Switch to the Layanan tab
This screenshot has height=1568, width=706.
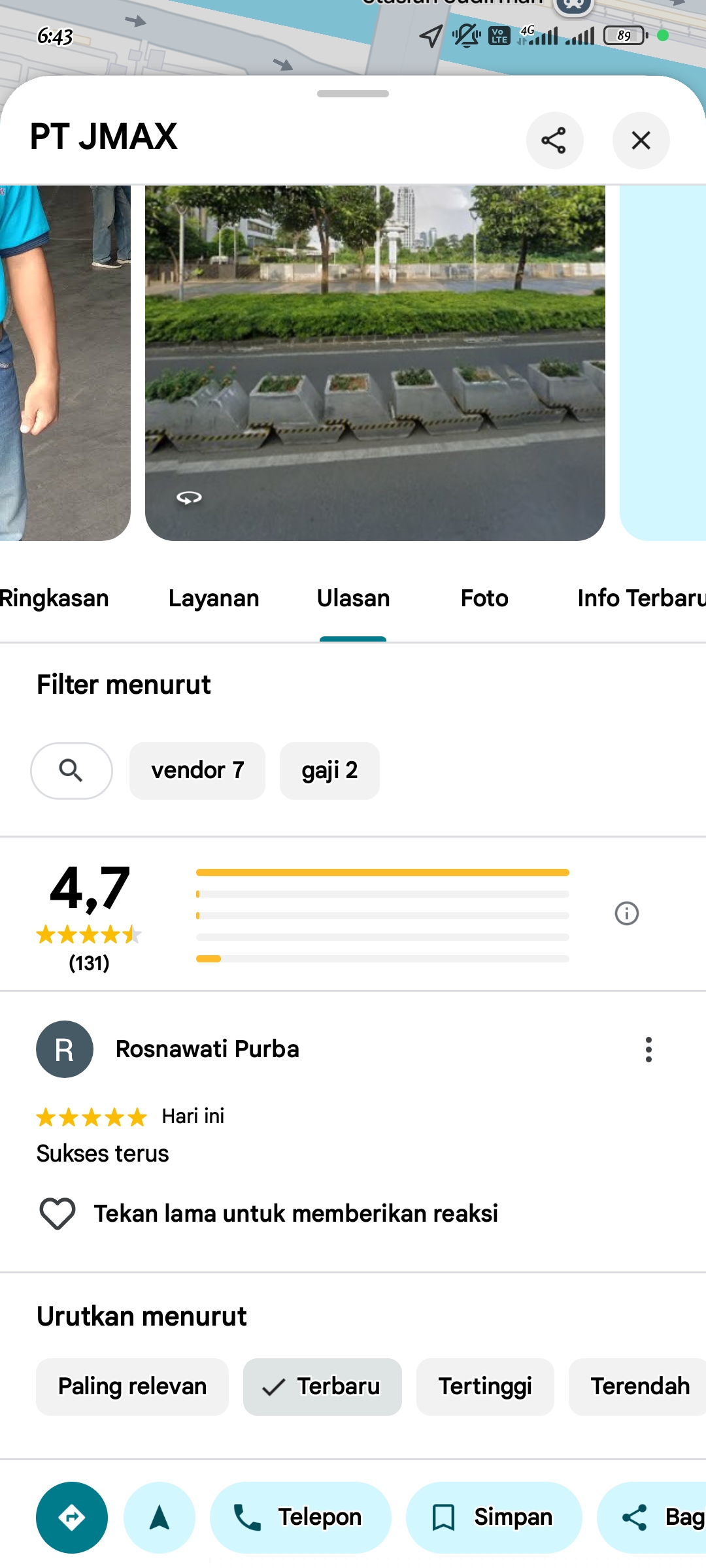tap(214, 598)
